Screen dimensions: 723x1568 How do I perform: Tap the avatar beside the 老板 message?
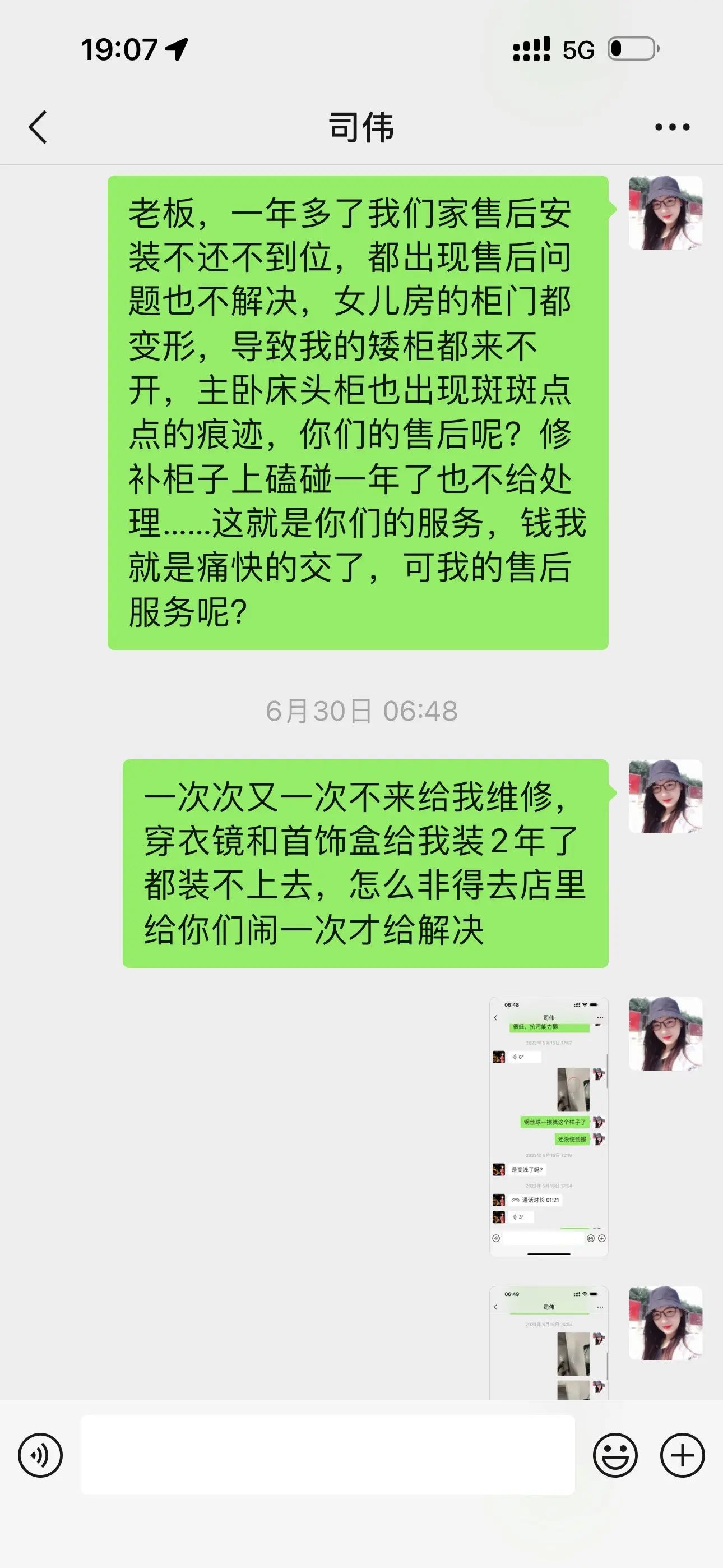point(665,213)
